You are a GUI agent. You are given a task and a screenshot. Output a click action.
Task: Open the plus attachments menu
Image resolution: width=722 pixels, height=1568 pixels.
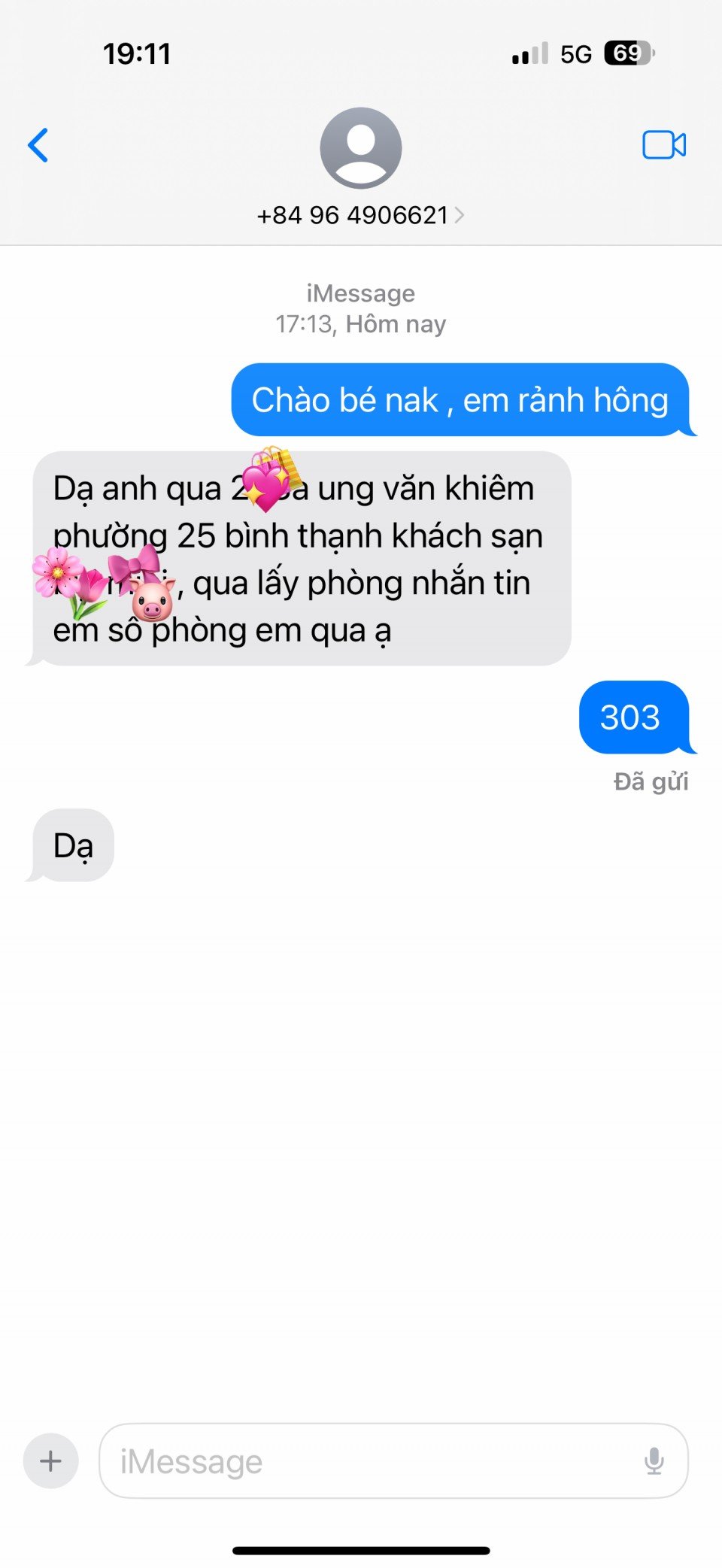click(x=51, y=1461)
